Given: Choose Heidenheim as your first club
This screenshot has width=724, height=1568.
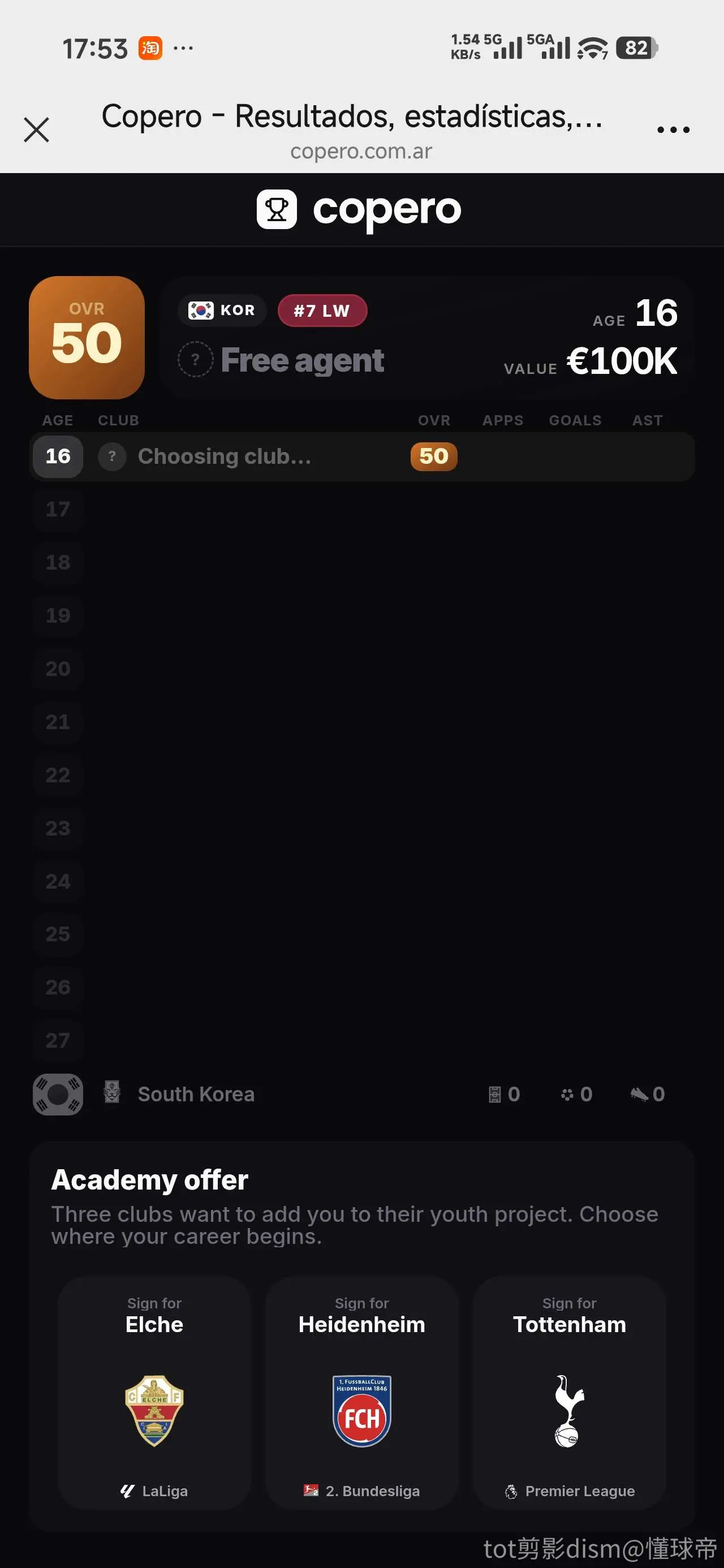Looking at the screenshot, I should coord(361,1393).
